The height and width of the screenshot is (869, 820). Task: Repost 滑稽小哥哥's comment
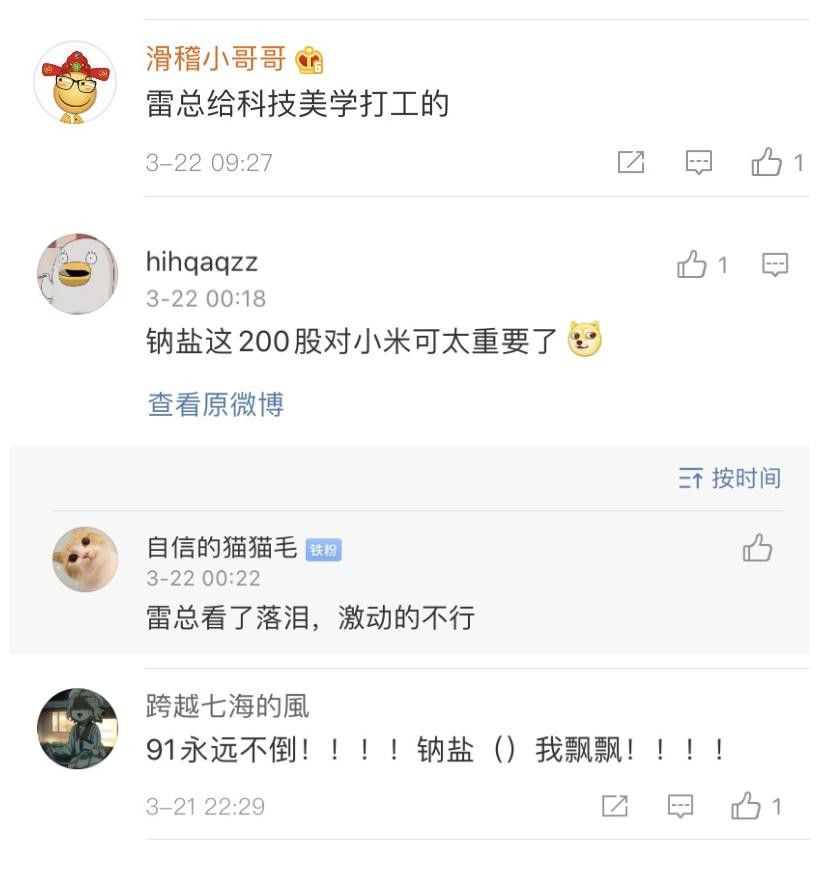(631, 162)
